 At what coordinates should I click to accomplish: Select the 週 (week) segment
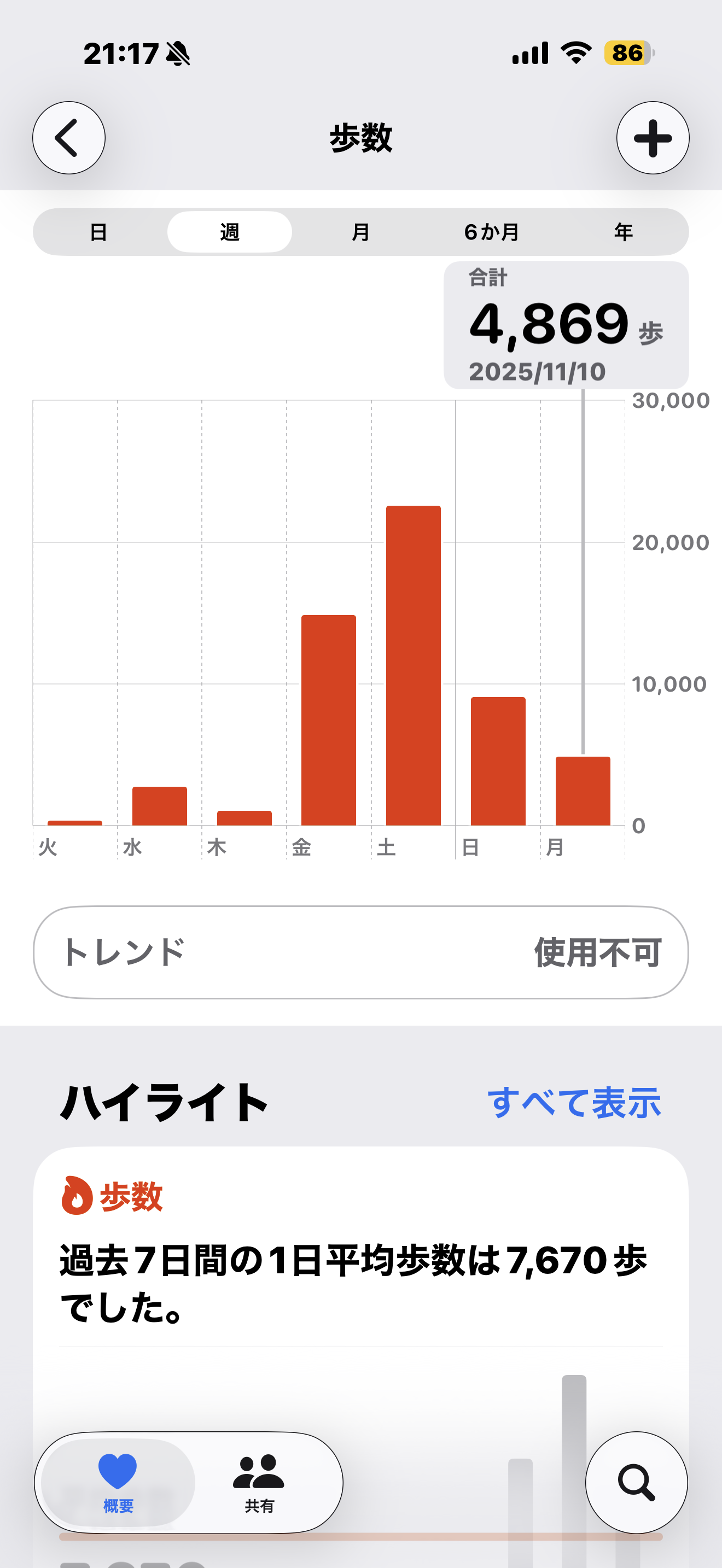(230, 232)
